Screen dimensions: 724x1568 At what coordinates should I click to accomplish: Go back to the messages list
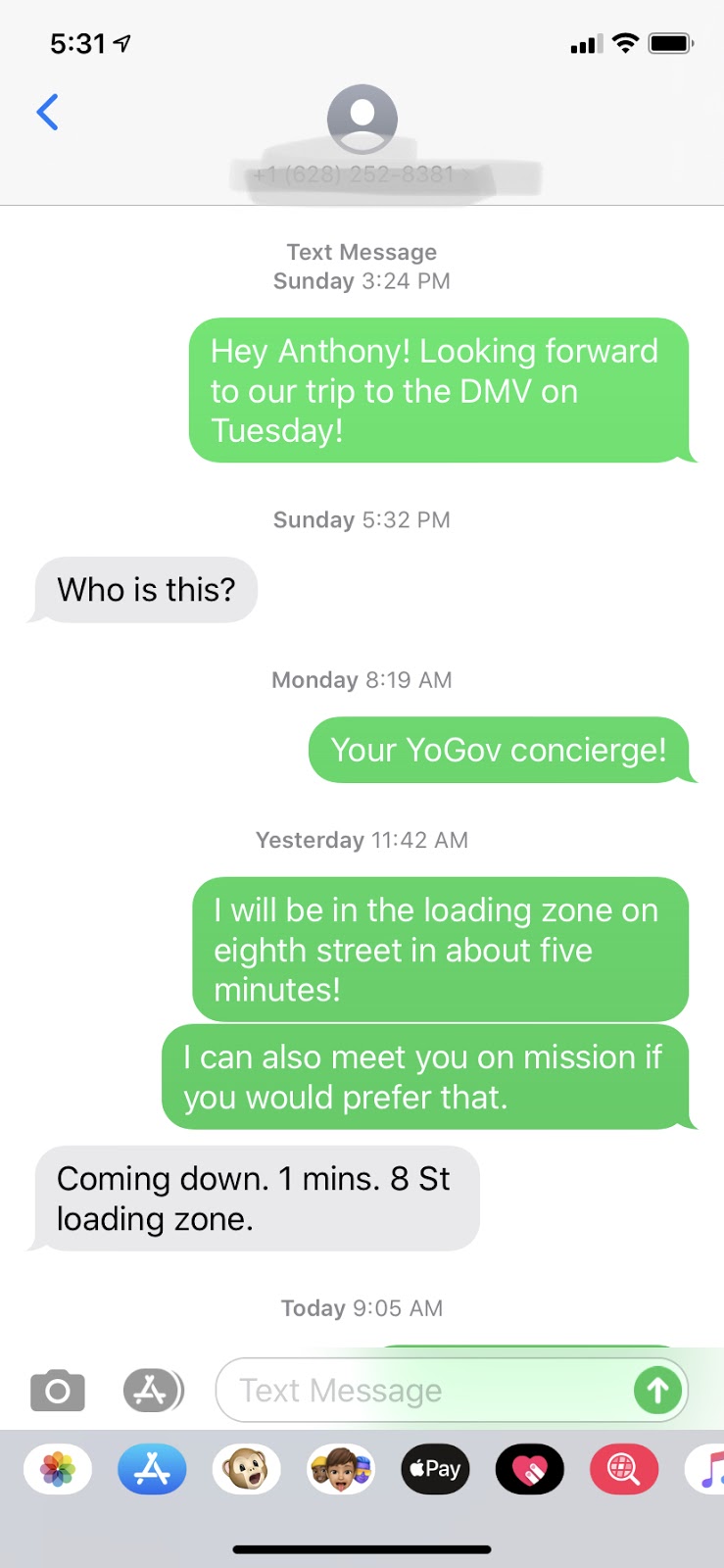pos(47,113)
